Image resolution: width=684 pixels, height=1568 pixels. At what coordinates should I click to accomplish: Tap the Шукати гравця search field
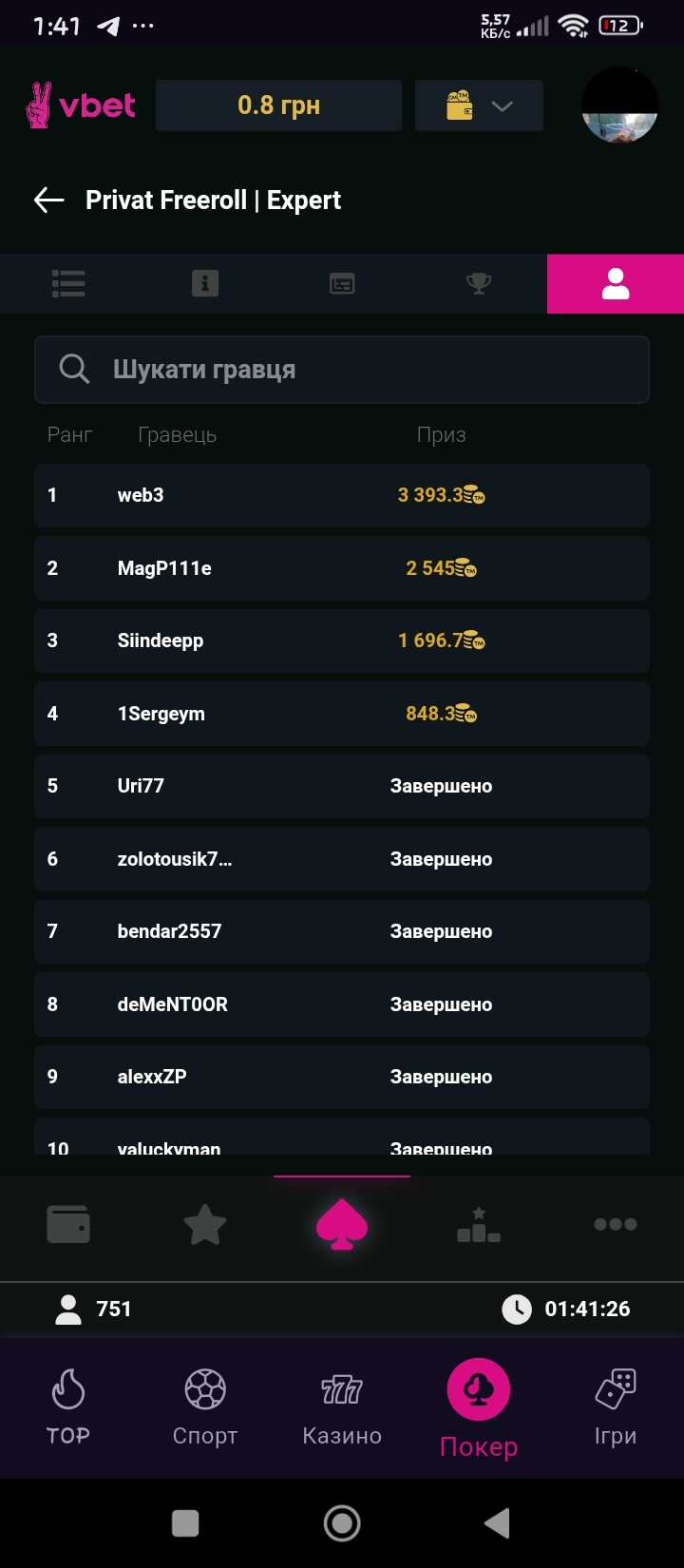pos(342,370)
